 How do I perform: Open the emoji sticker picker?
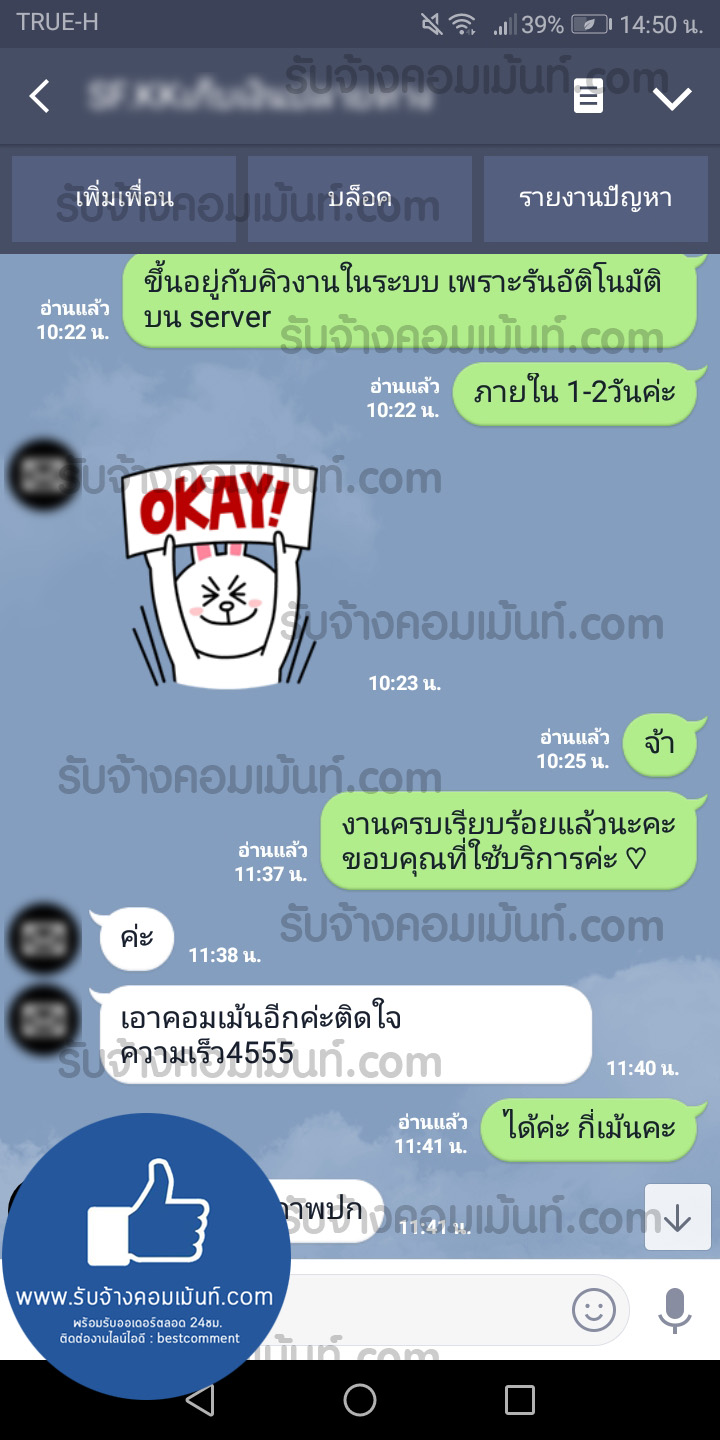point(594,1309)
